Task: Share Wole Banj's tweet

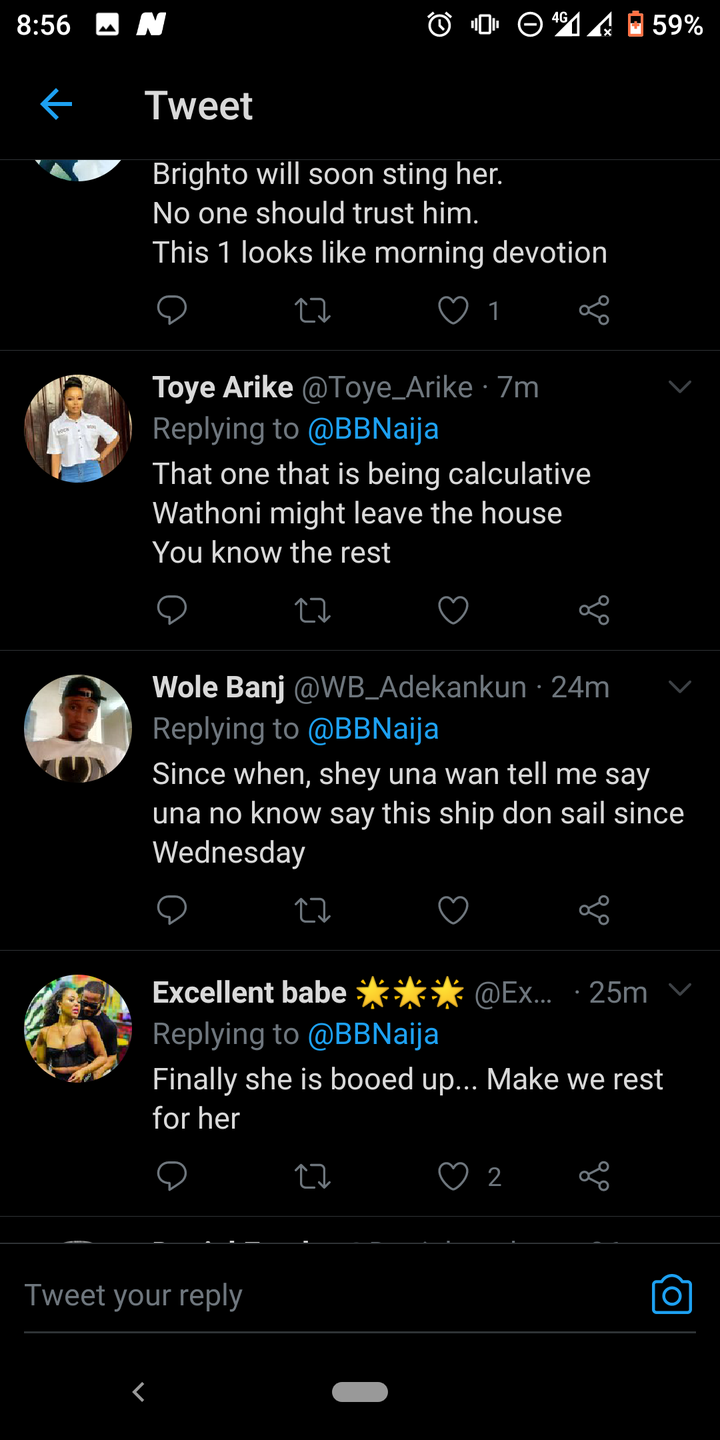Action: [x=594, y=910]
